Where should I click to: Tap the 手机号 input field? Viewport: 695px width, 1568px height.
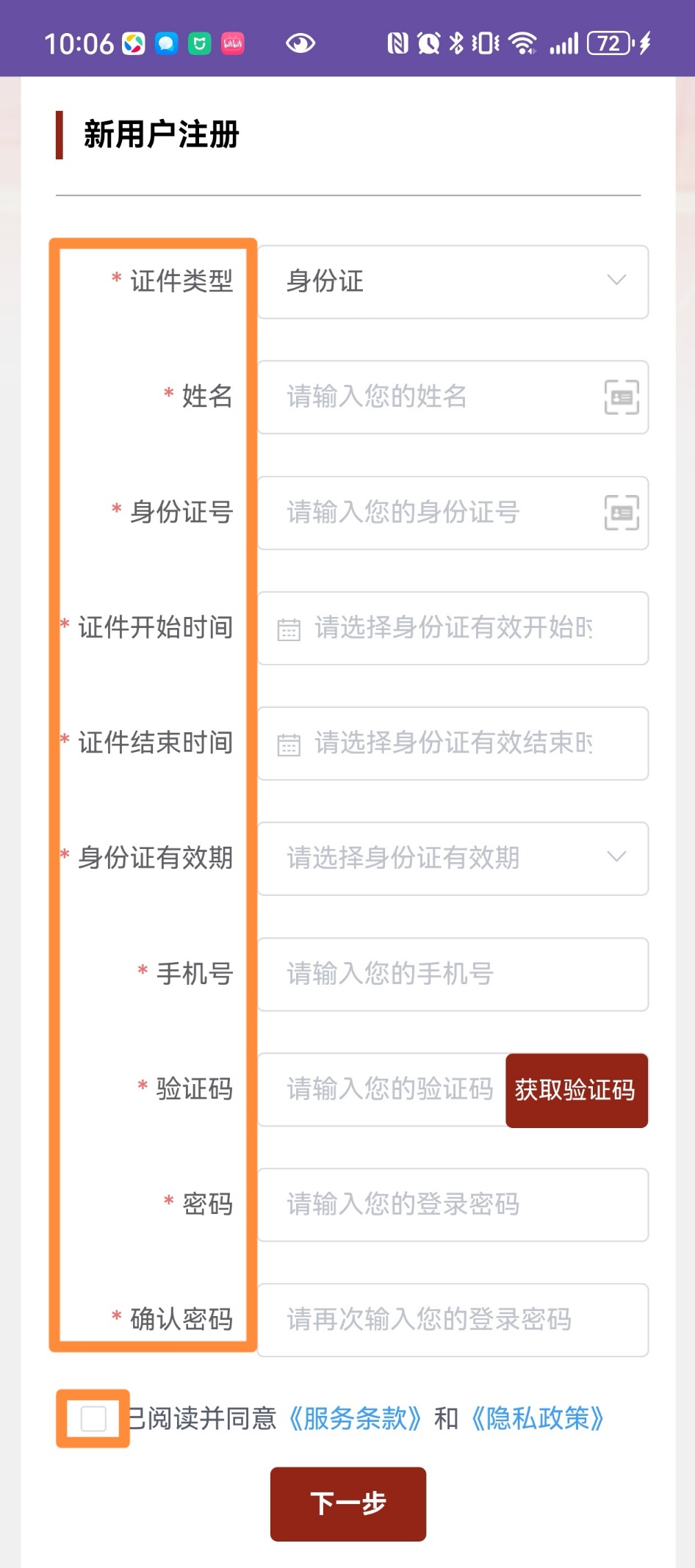pos(453,974)
